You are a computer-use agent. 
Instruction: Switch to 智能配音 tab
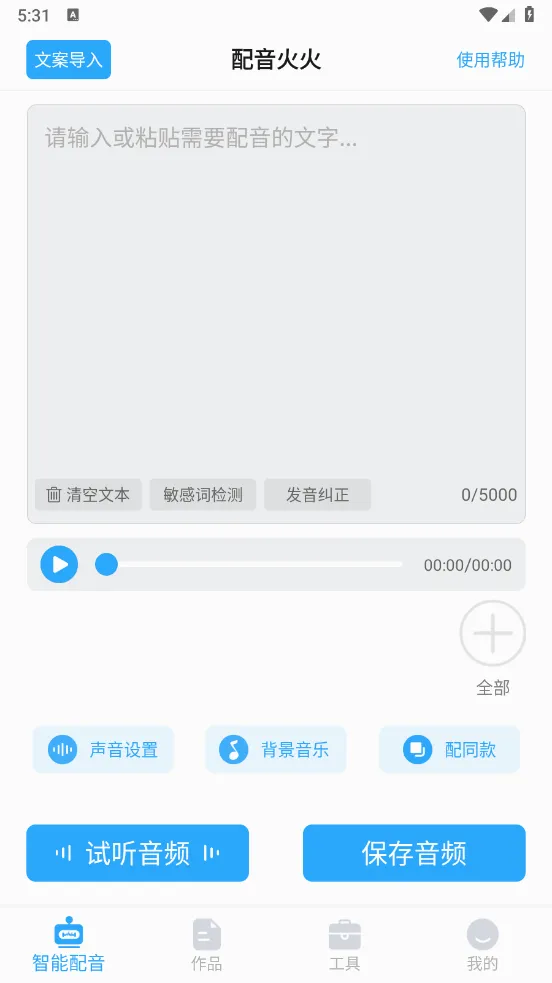coord(68,945)
